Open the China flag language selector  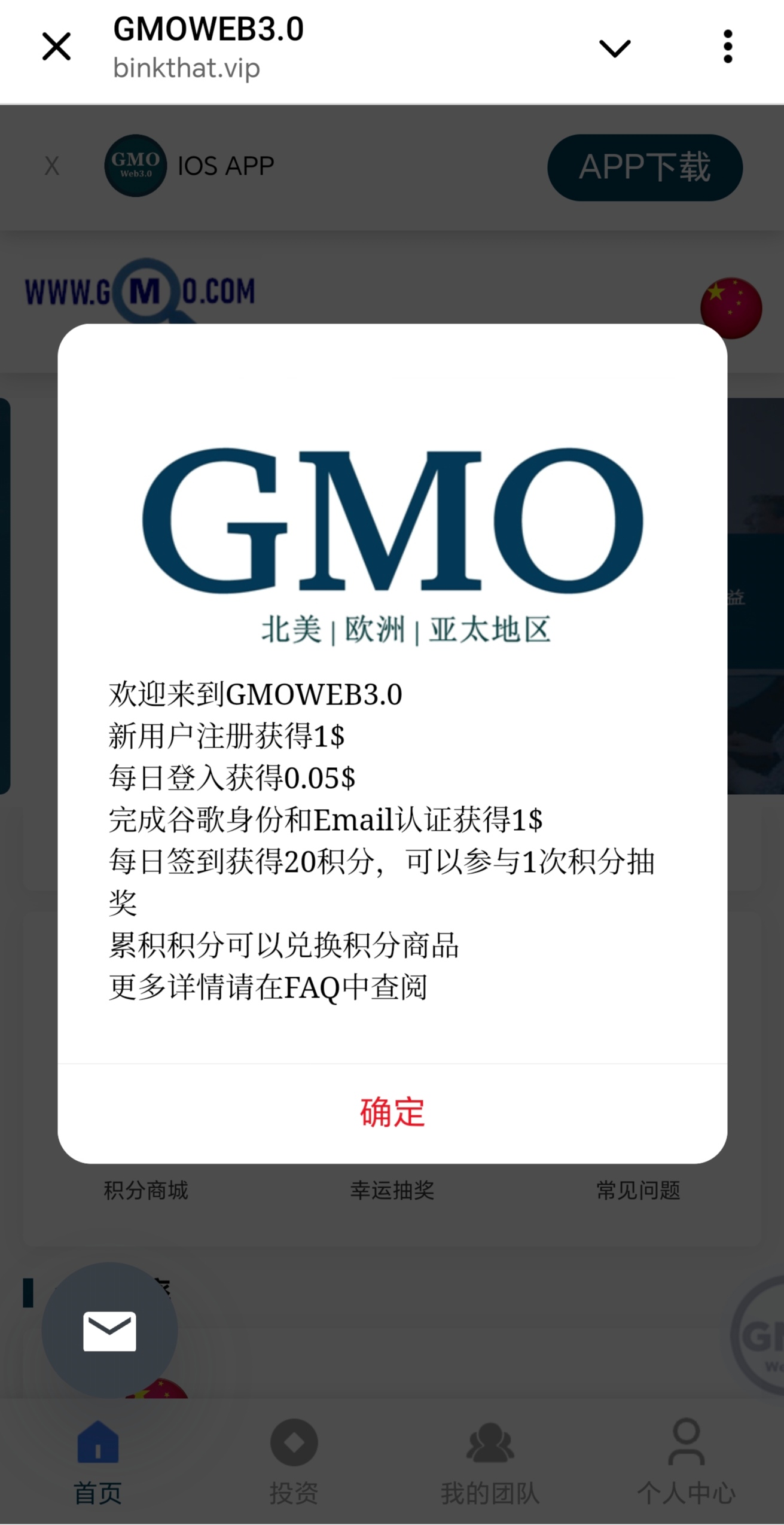[731, 308]
